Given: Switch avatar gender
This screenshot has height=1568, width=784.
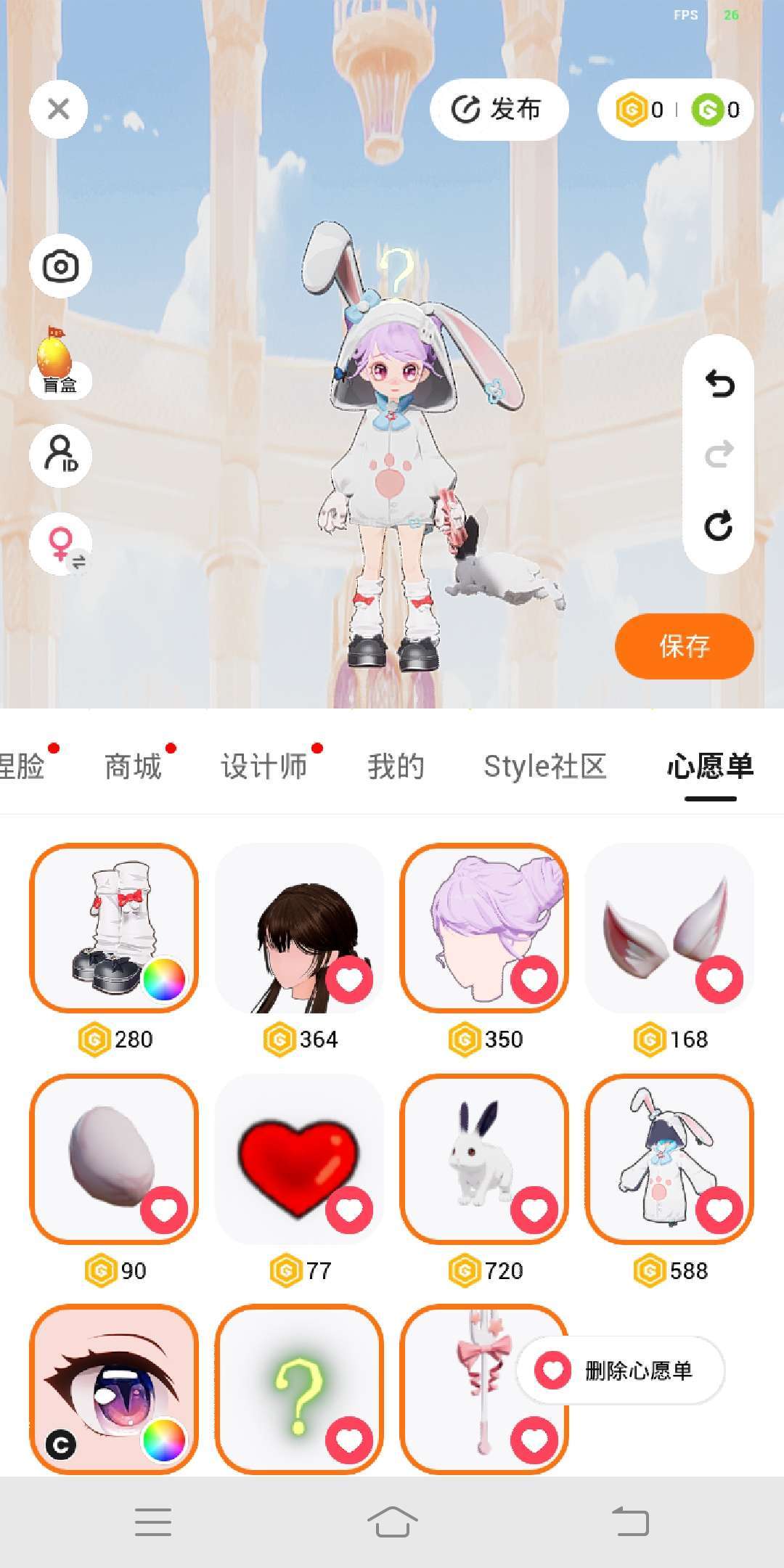Looking at the screenshot, I should tap(62, 544).
